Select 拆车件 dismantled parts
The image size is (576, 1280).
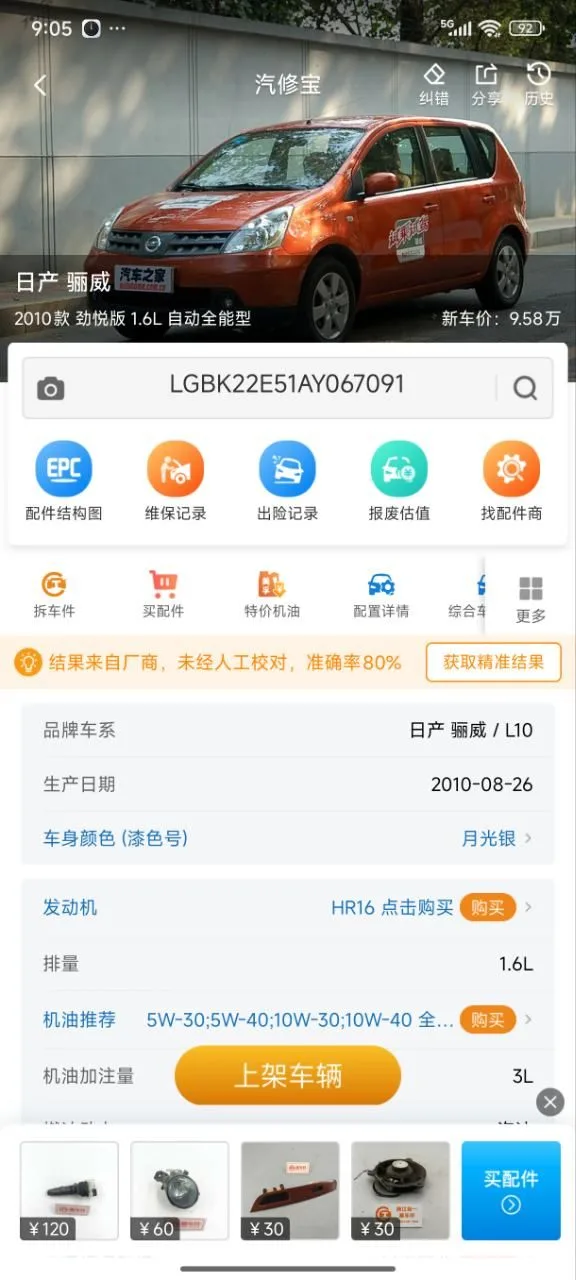click(x=54, y=596)
